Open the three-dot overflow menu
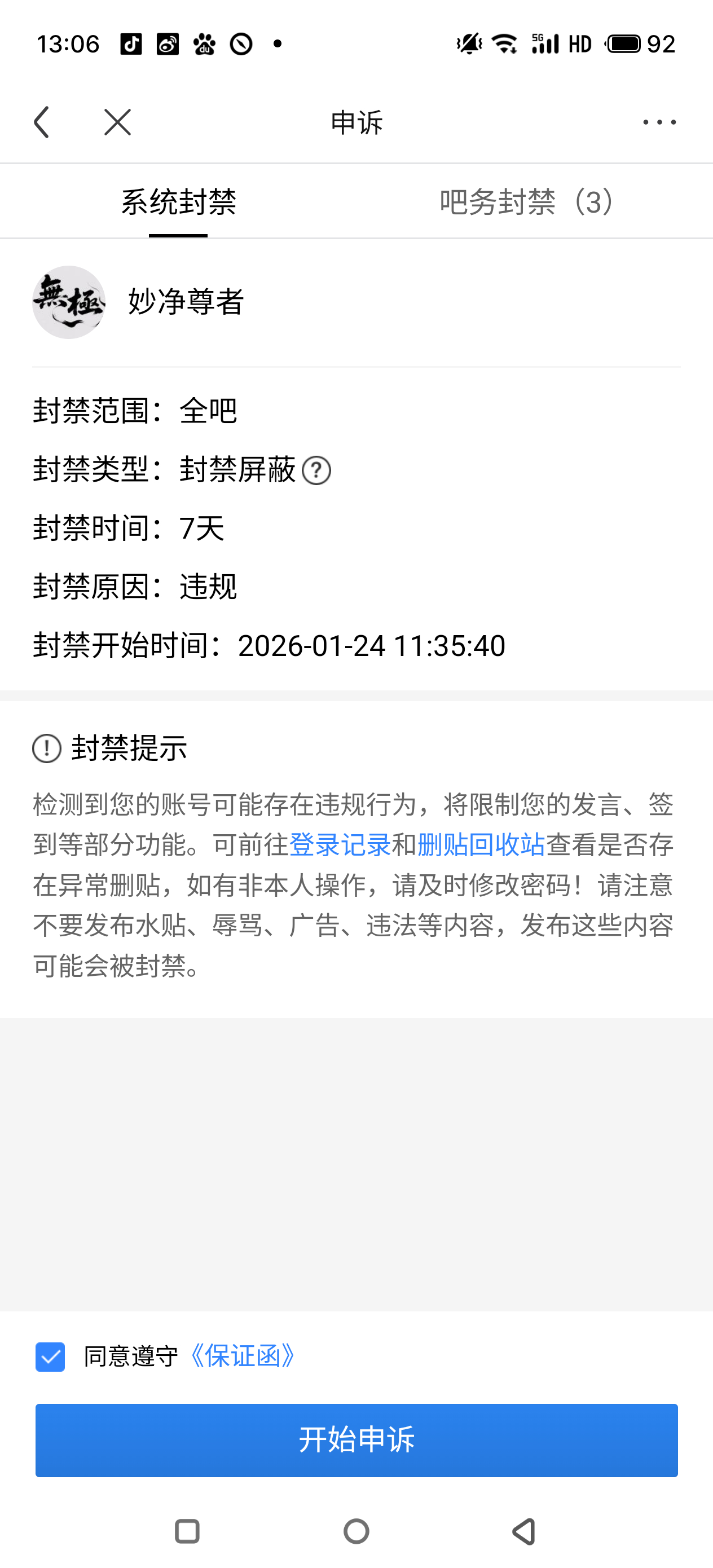713x1568 pixels. coord(659,122)
